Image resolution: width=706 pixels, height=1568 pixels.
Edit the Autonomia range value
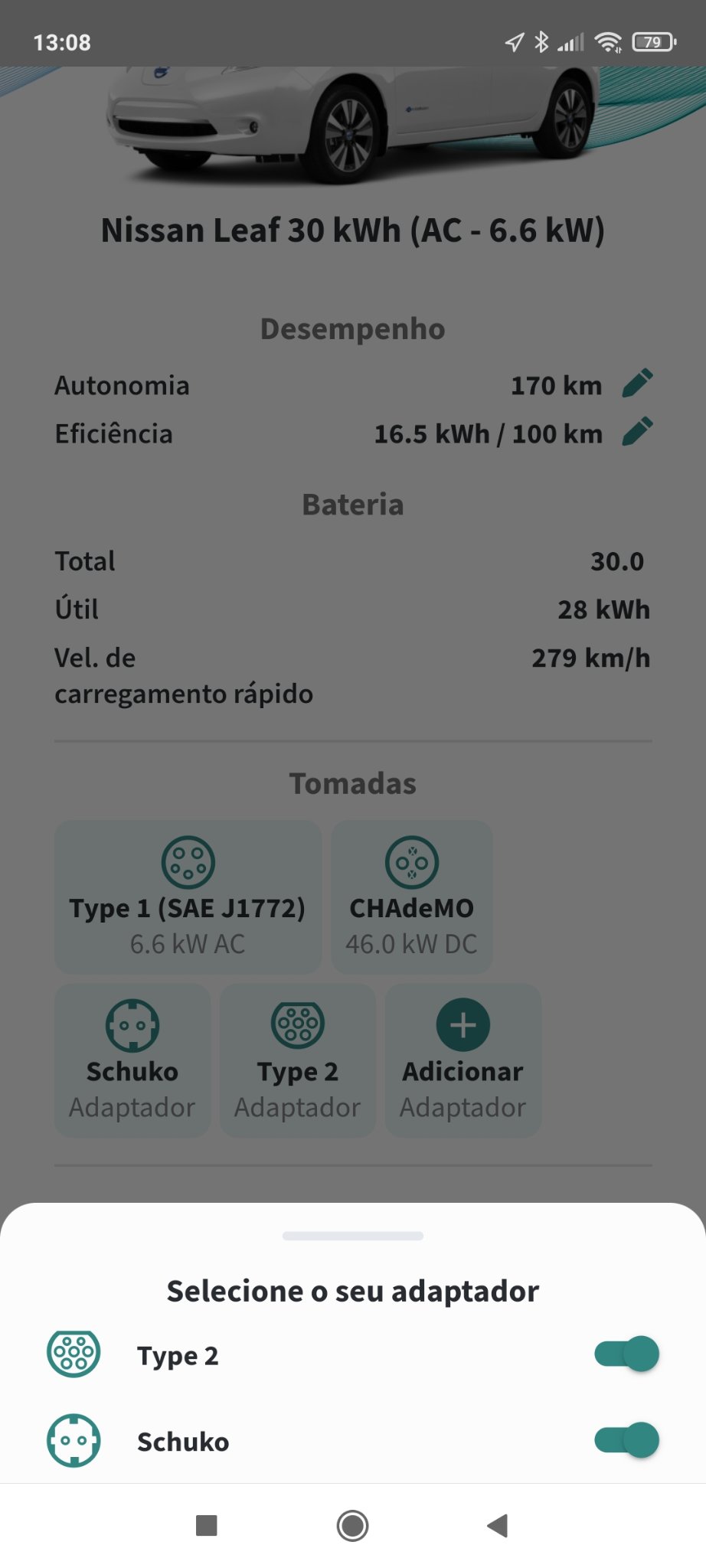point(637,384)
